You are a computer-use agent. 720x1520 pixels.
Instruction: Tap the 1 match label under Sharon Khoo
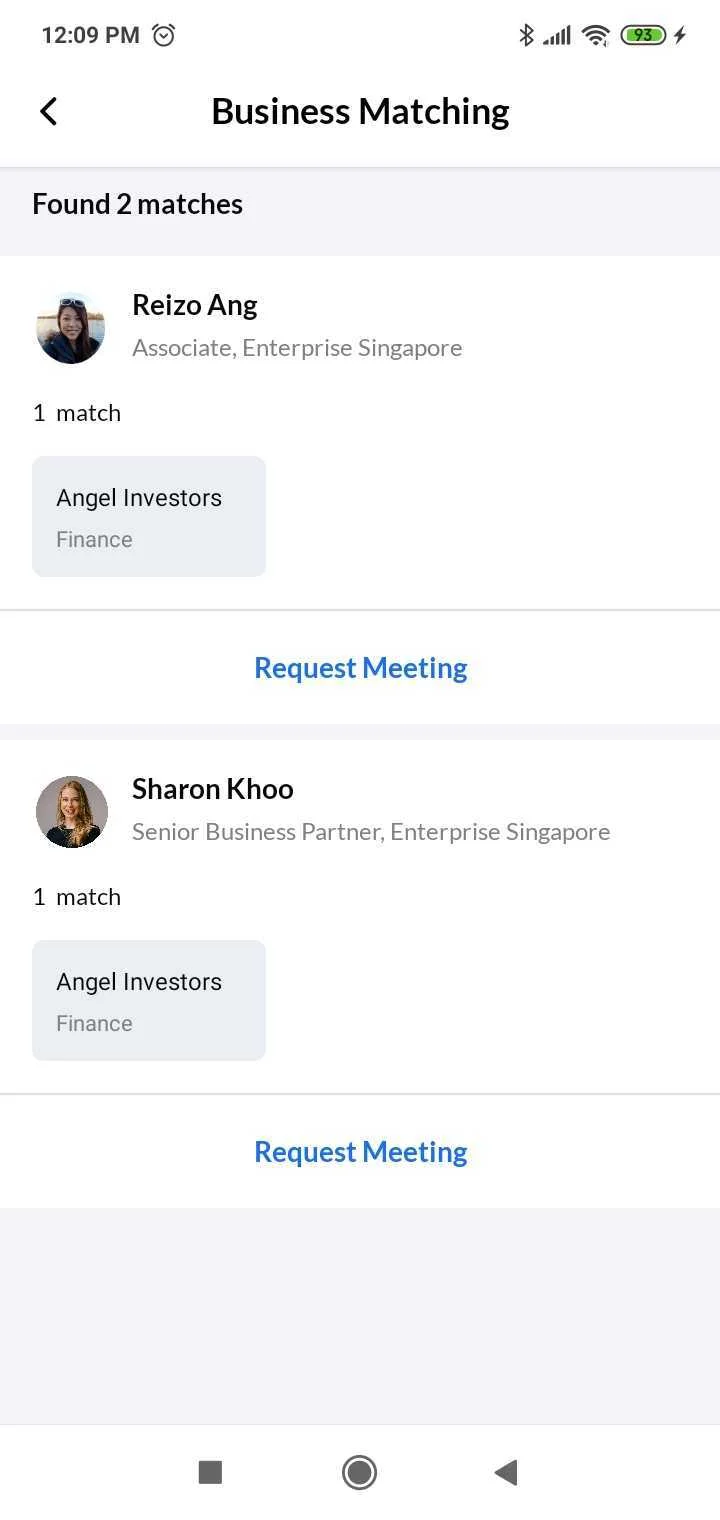pyautogui.click(x=76, y=896)
